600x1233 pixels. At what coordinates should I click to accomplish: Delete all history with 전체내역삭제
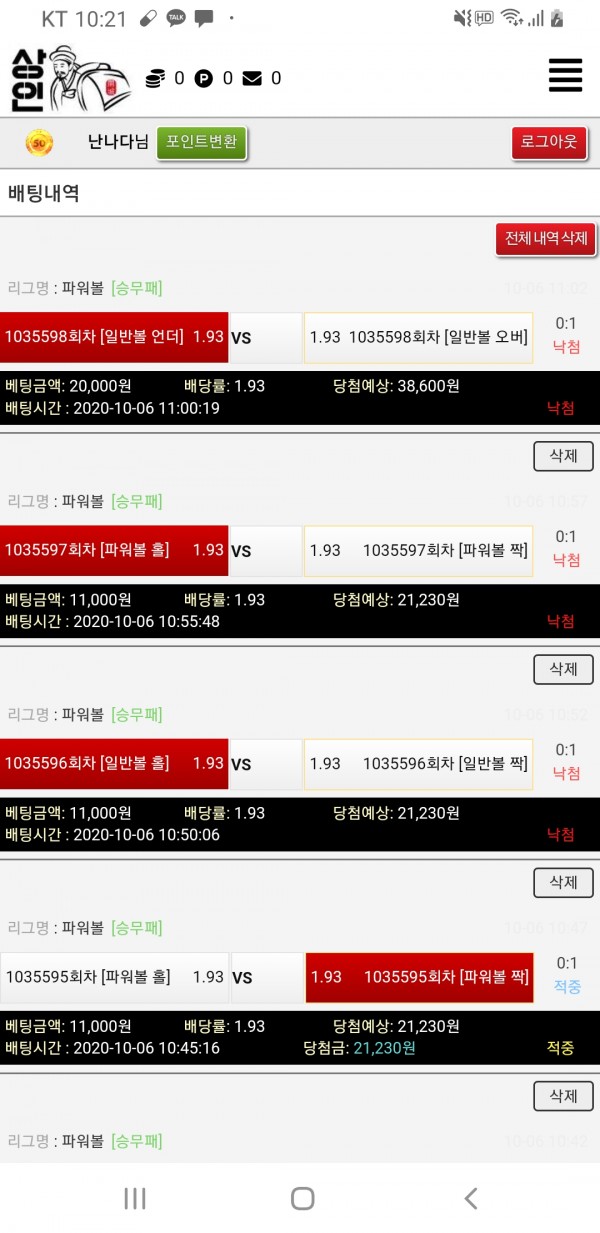[x=545, y=239]
